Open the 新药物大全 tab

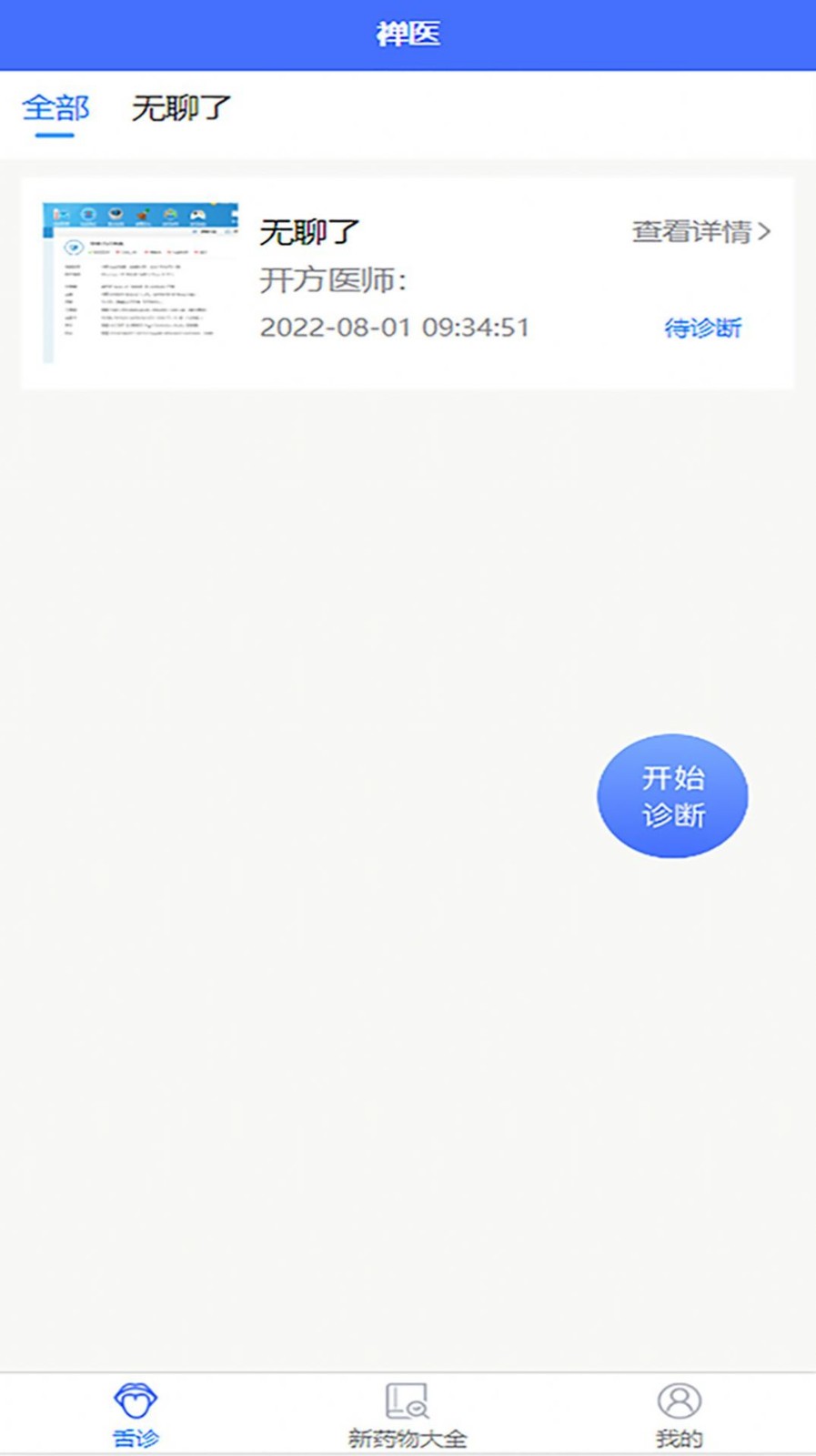tap(408, 1413)
